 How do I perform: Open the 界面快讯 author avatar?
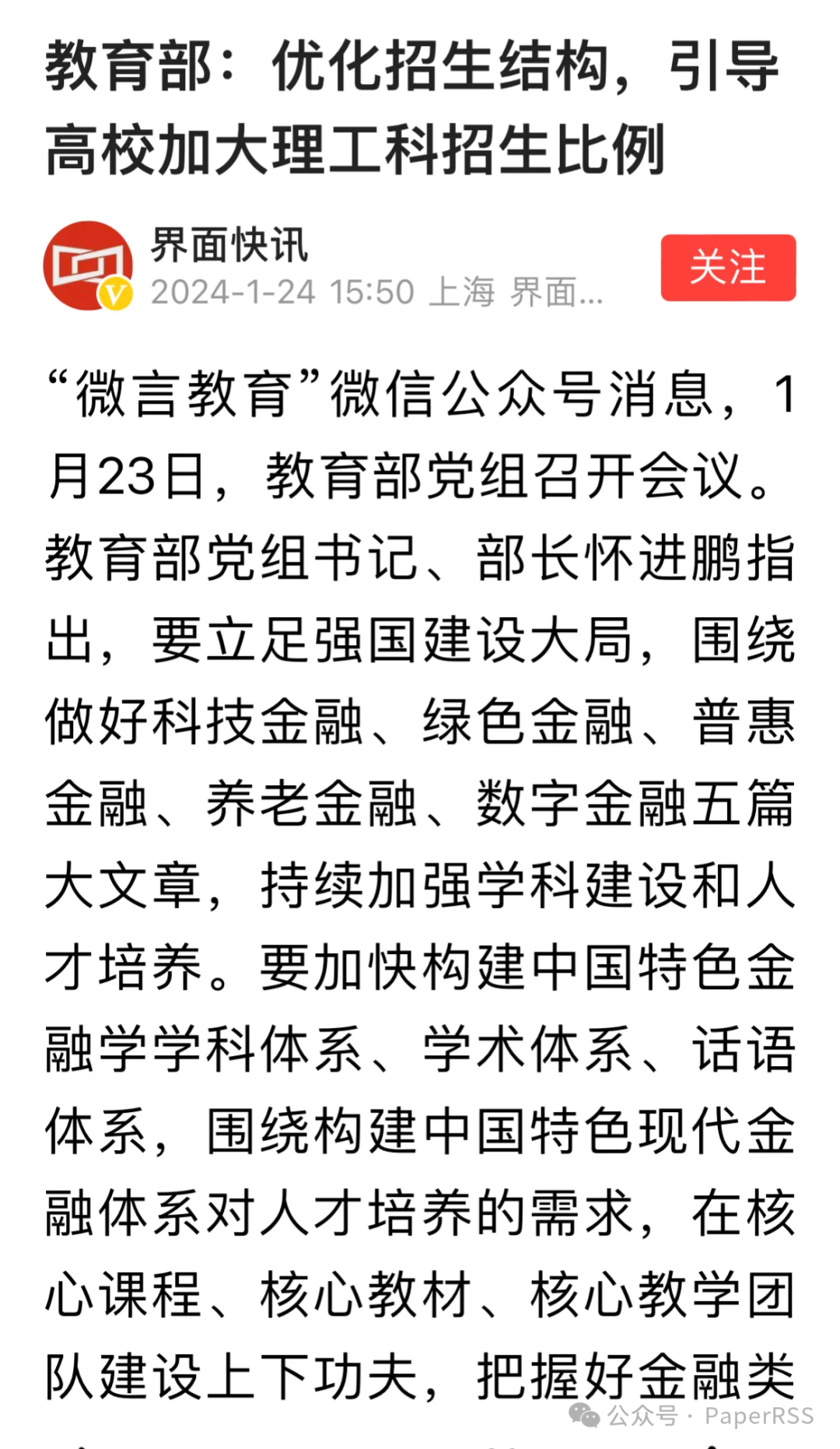pos(87,265)
